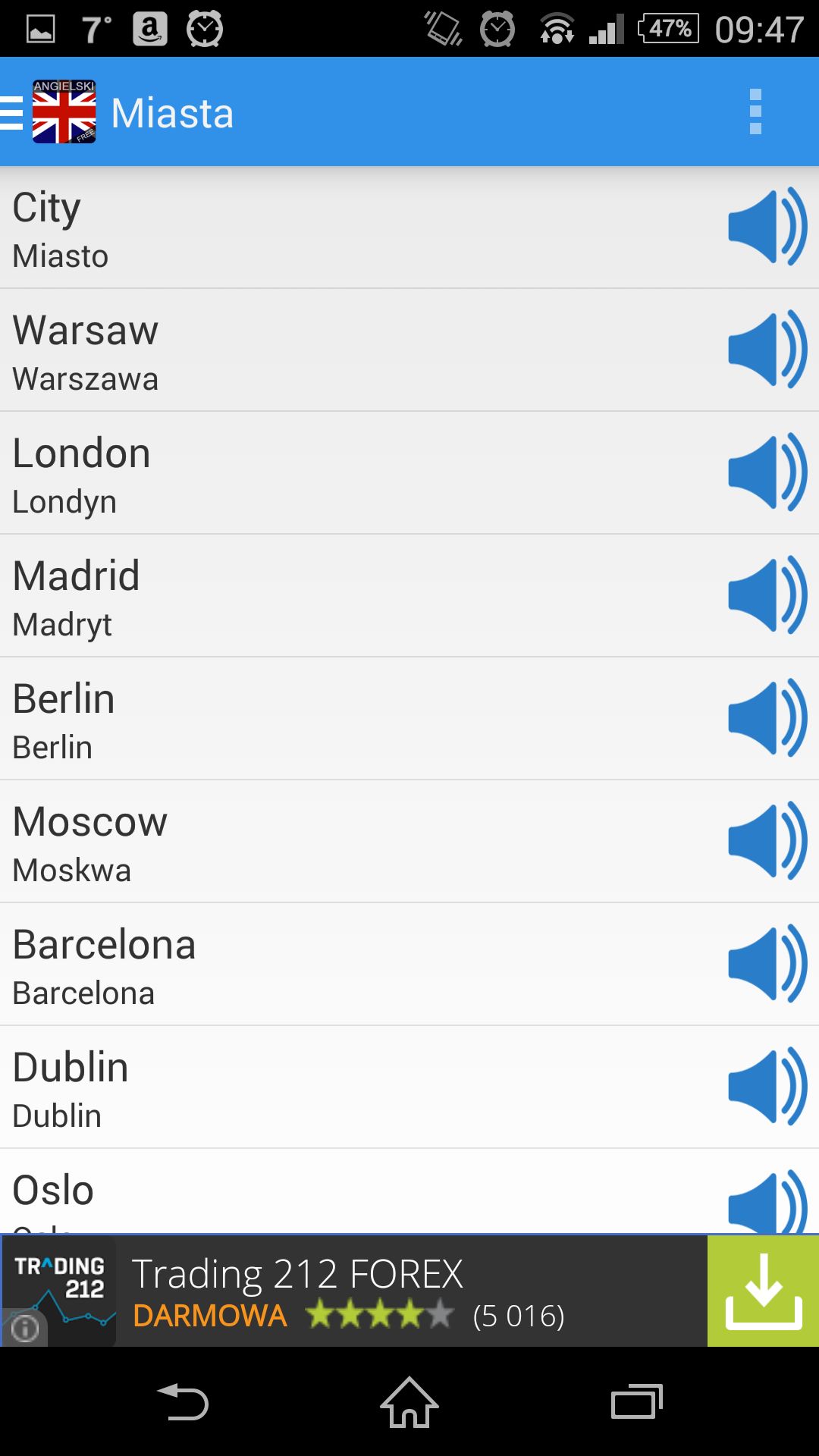This screenshot has width=819, height=1456.
Task: Open the overflow menu
Action: (755, 112)
